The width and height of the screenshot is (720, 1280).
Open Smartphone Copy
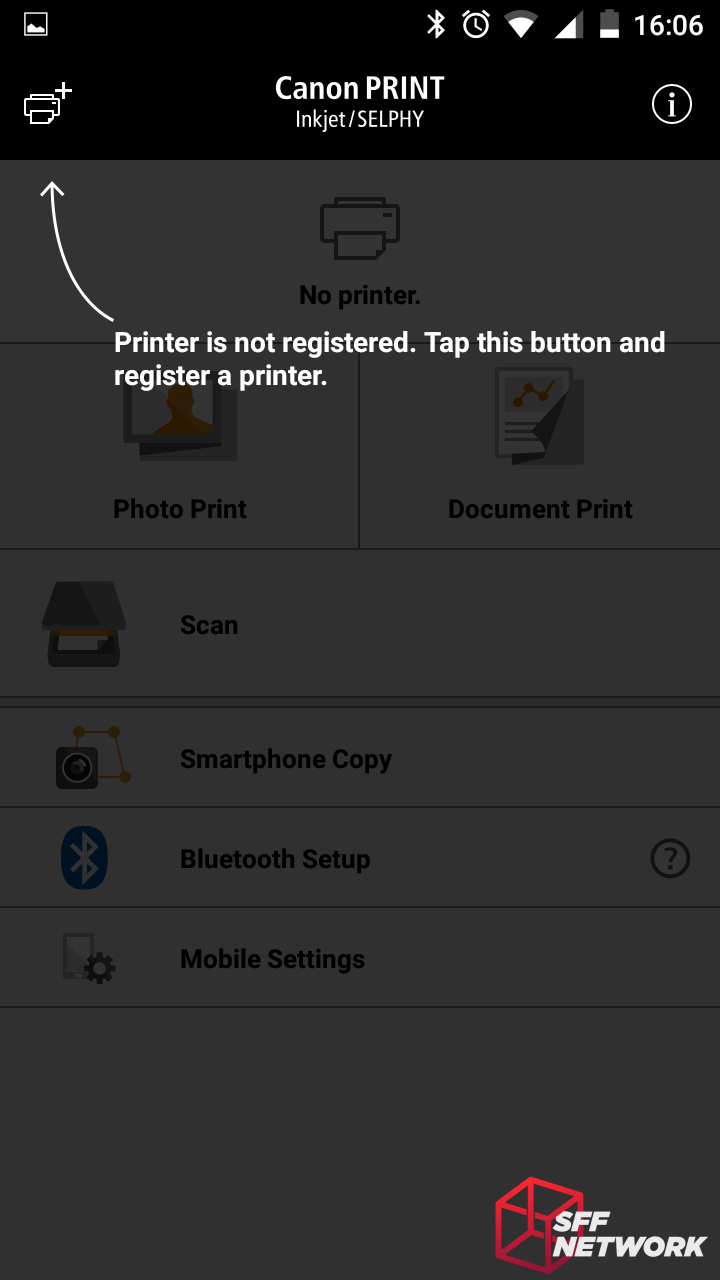point(360,759)
